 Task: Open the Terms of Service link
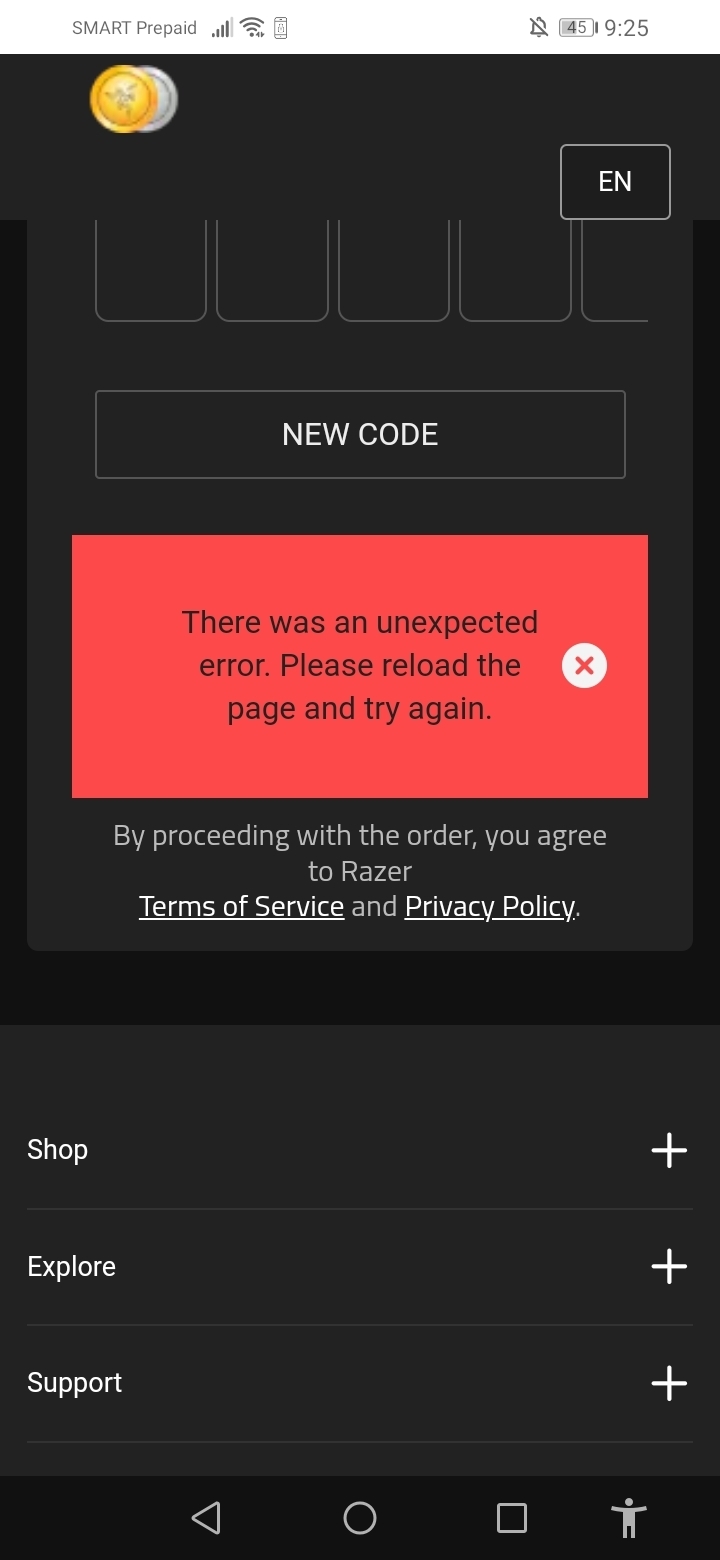241,906
